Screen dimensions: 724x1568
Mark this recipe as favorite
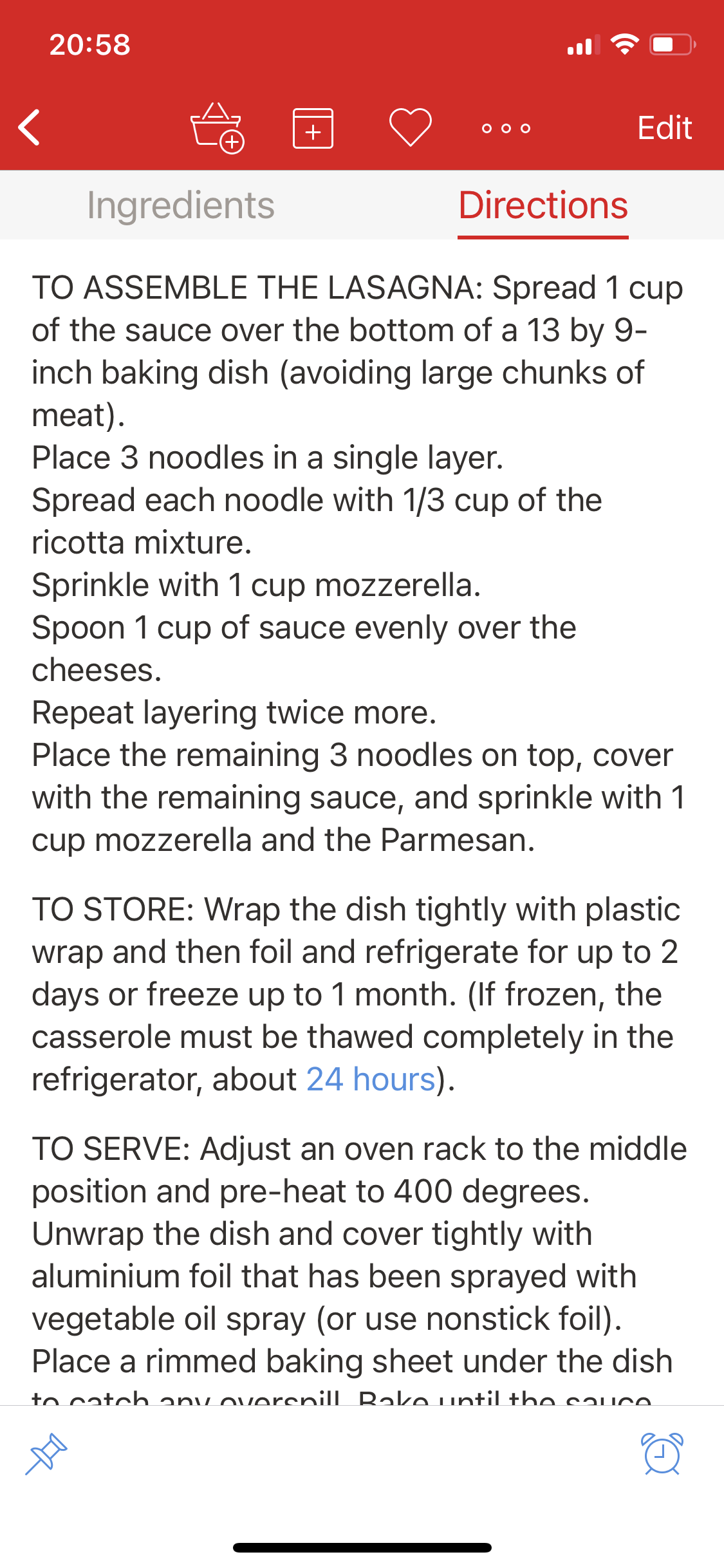click(410, 127)
